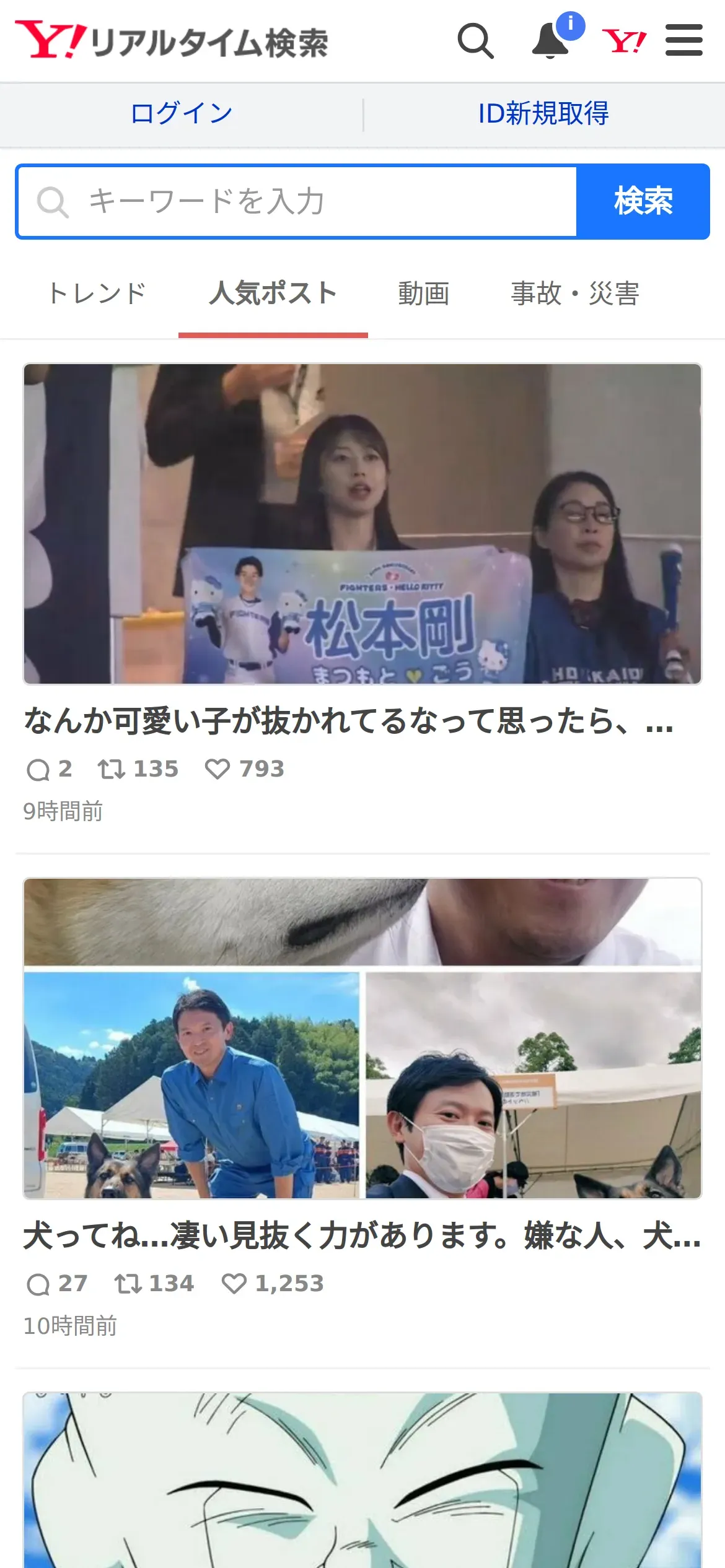Tap the magnifier search icon in header

tap(475, 41)
